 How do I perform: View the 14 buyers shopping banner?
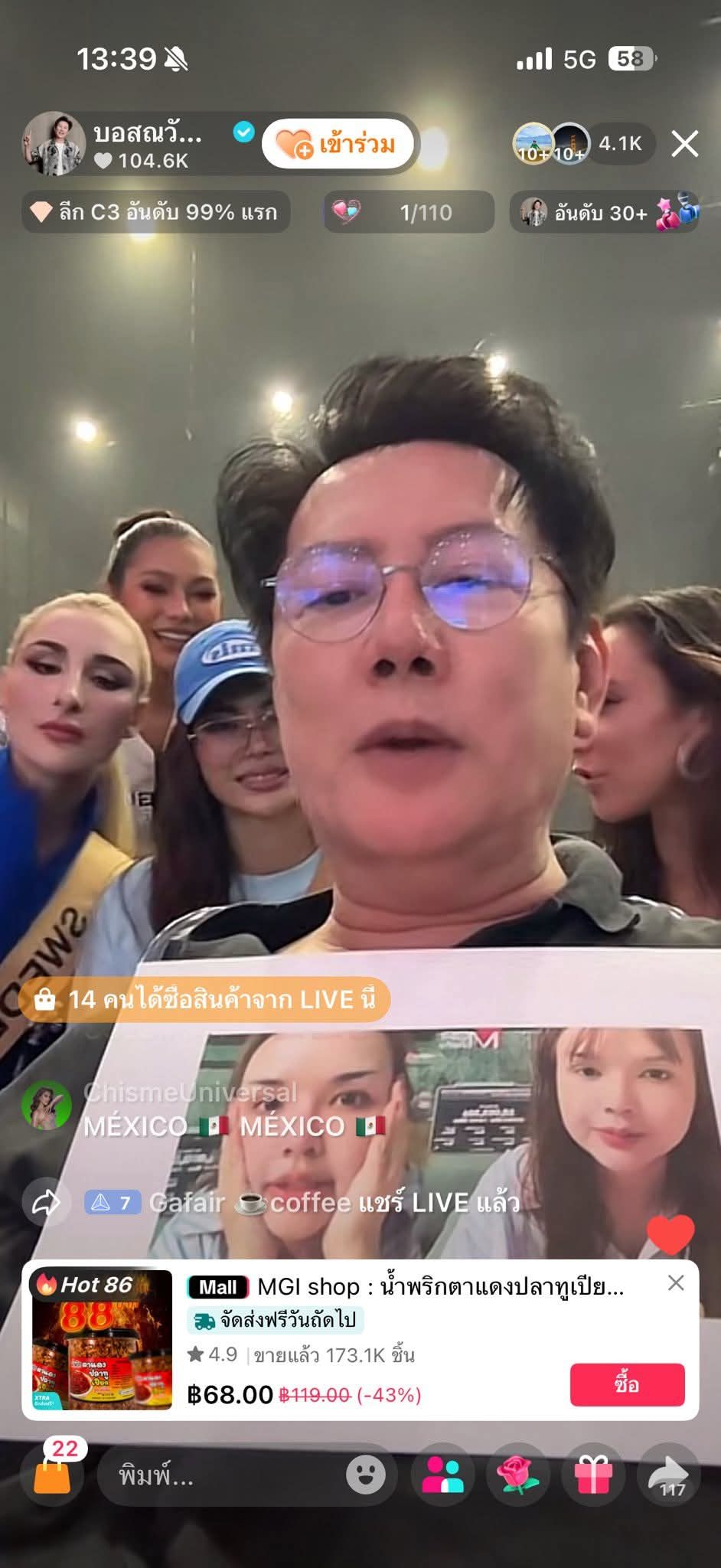tap(205, 1000)
